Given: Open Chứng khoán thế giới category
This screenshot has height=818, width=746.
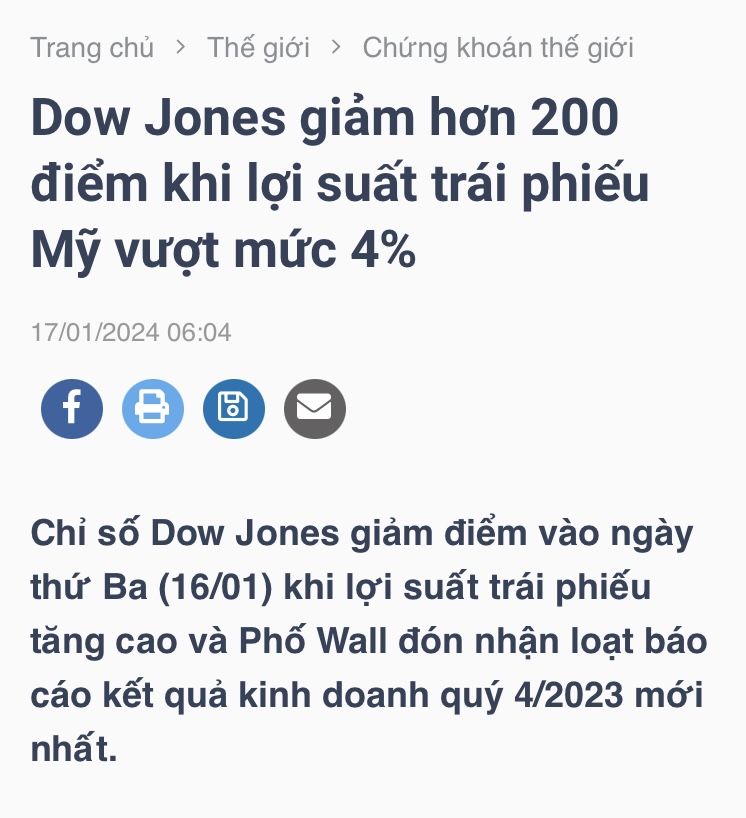Looking at the screenshot, I should coord(497,47).
